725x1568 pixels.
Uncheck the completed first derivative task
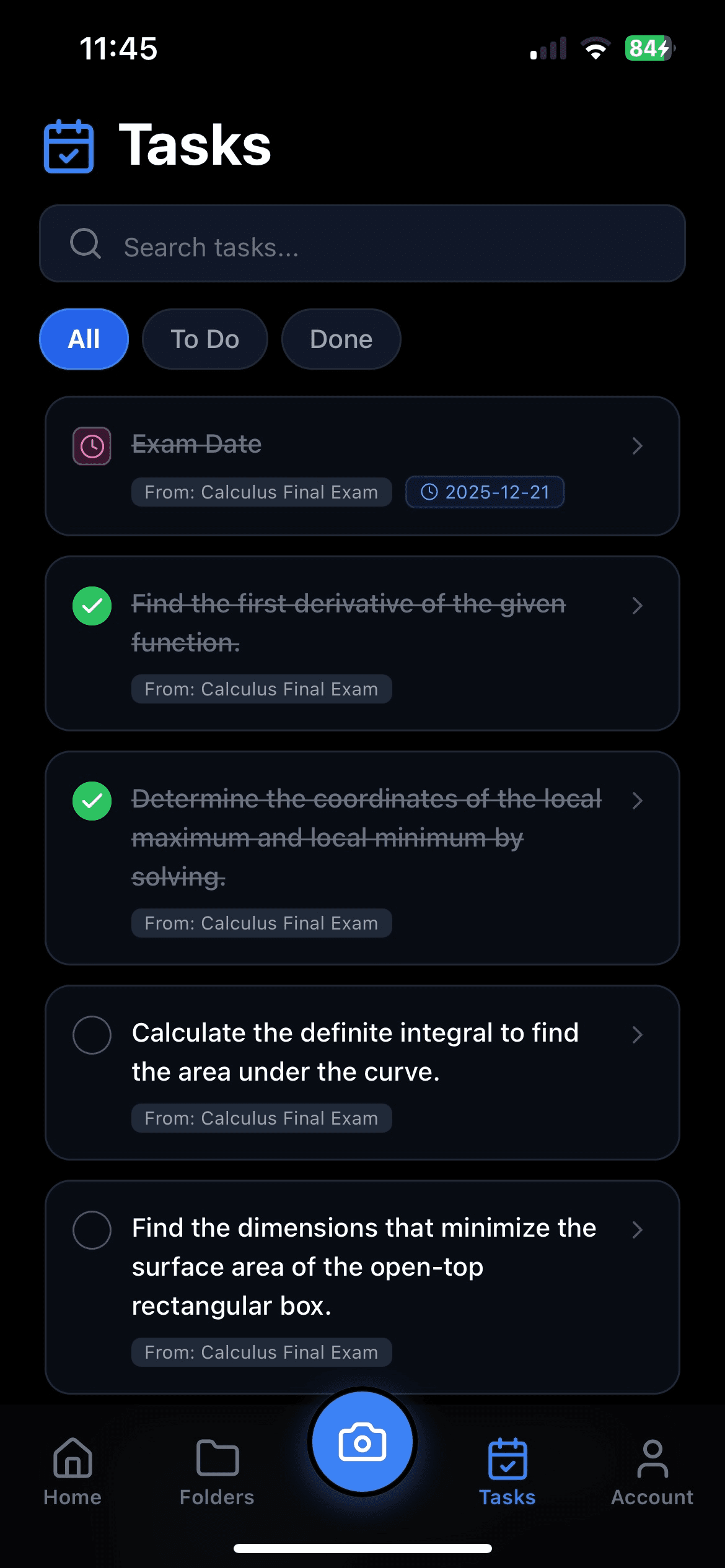click(92, 606)
